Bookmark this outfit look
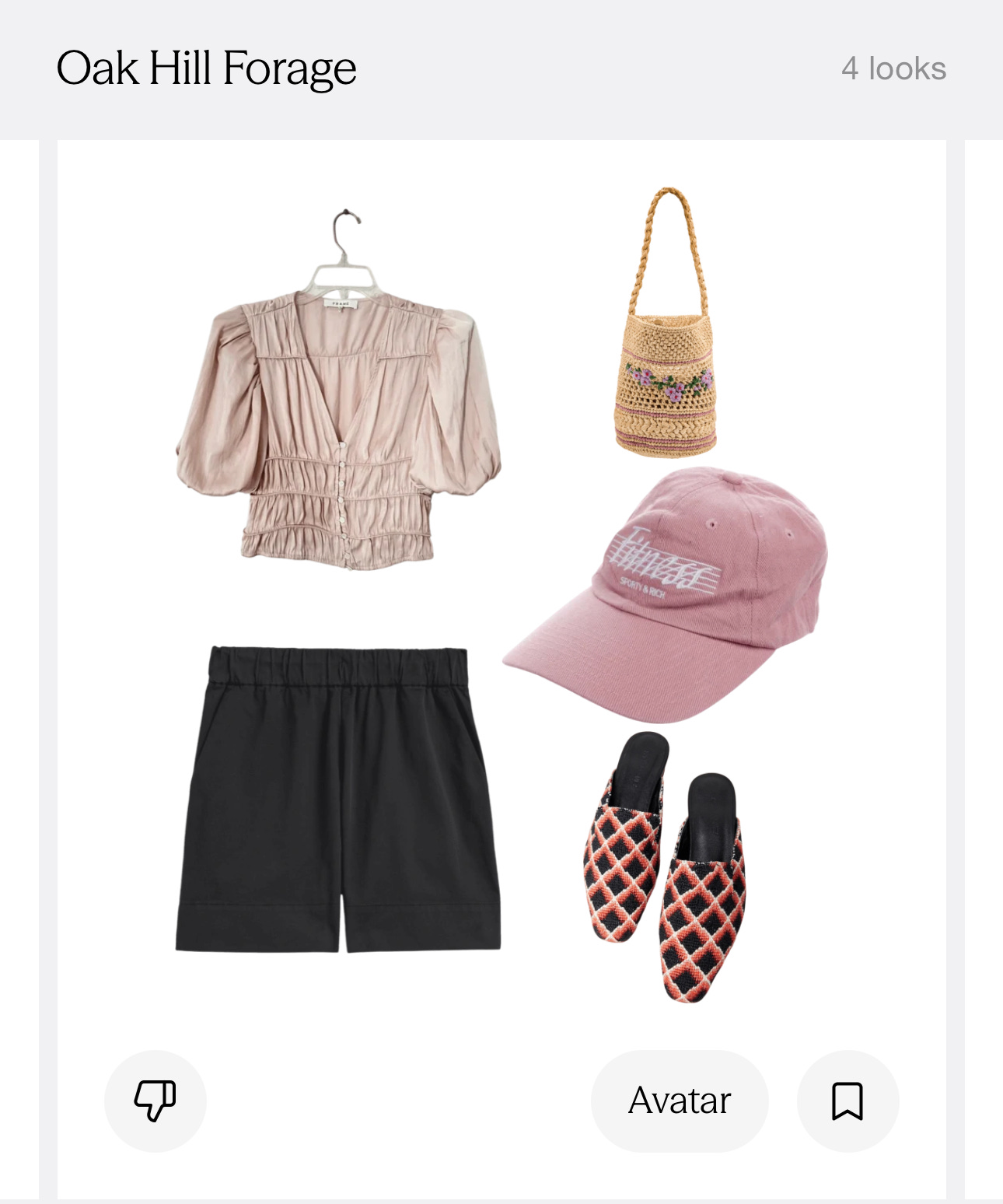This screenshot has height=1204, width=1003. (x=847, y=1101)
